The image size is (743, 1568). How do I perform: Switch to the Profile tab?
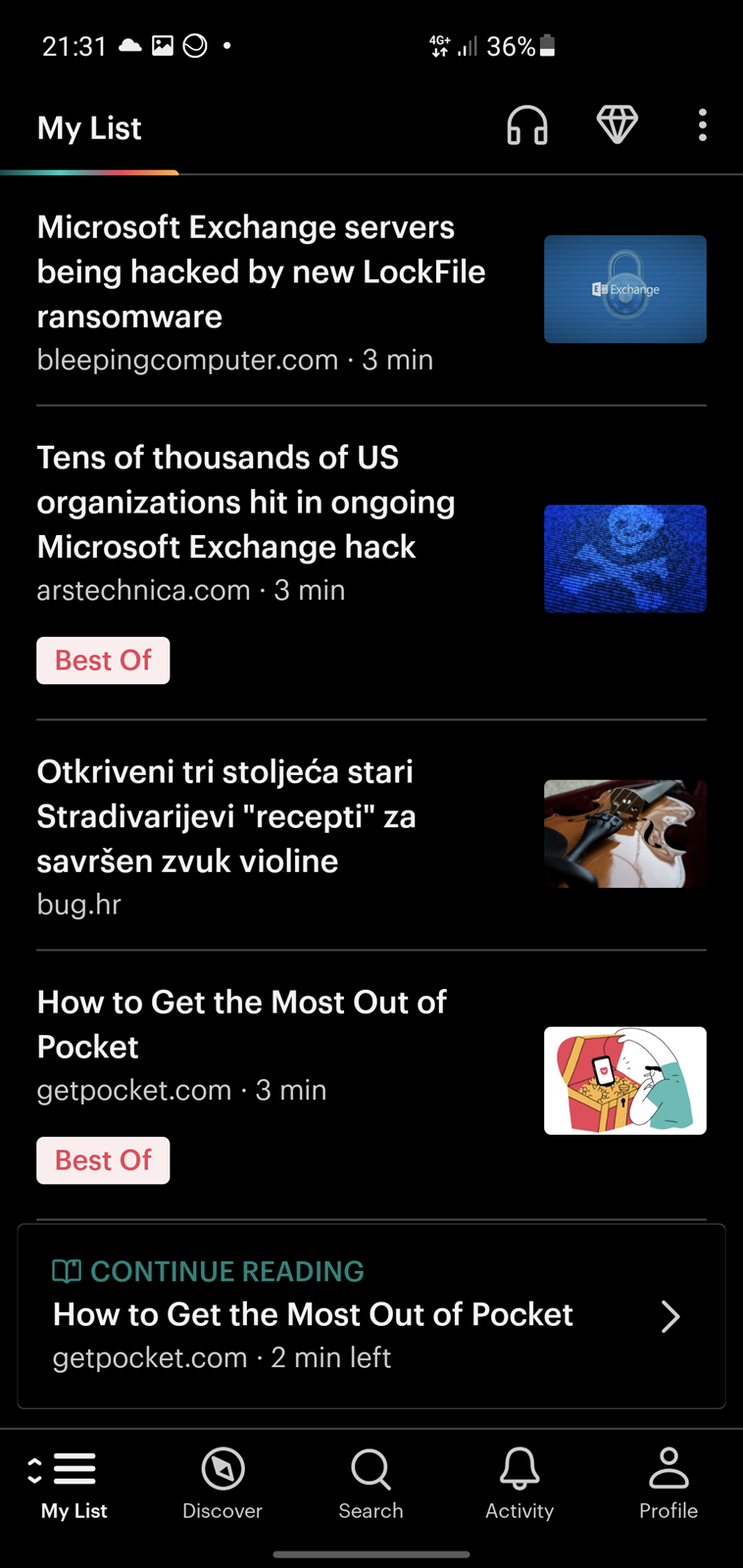(x=669, y=1484)
